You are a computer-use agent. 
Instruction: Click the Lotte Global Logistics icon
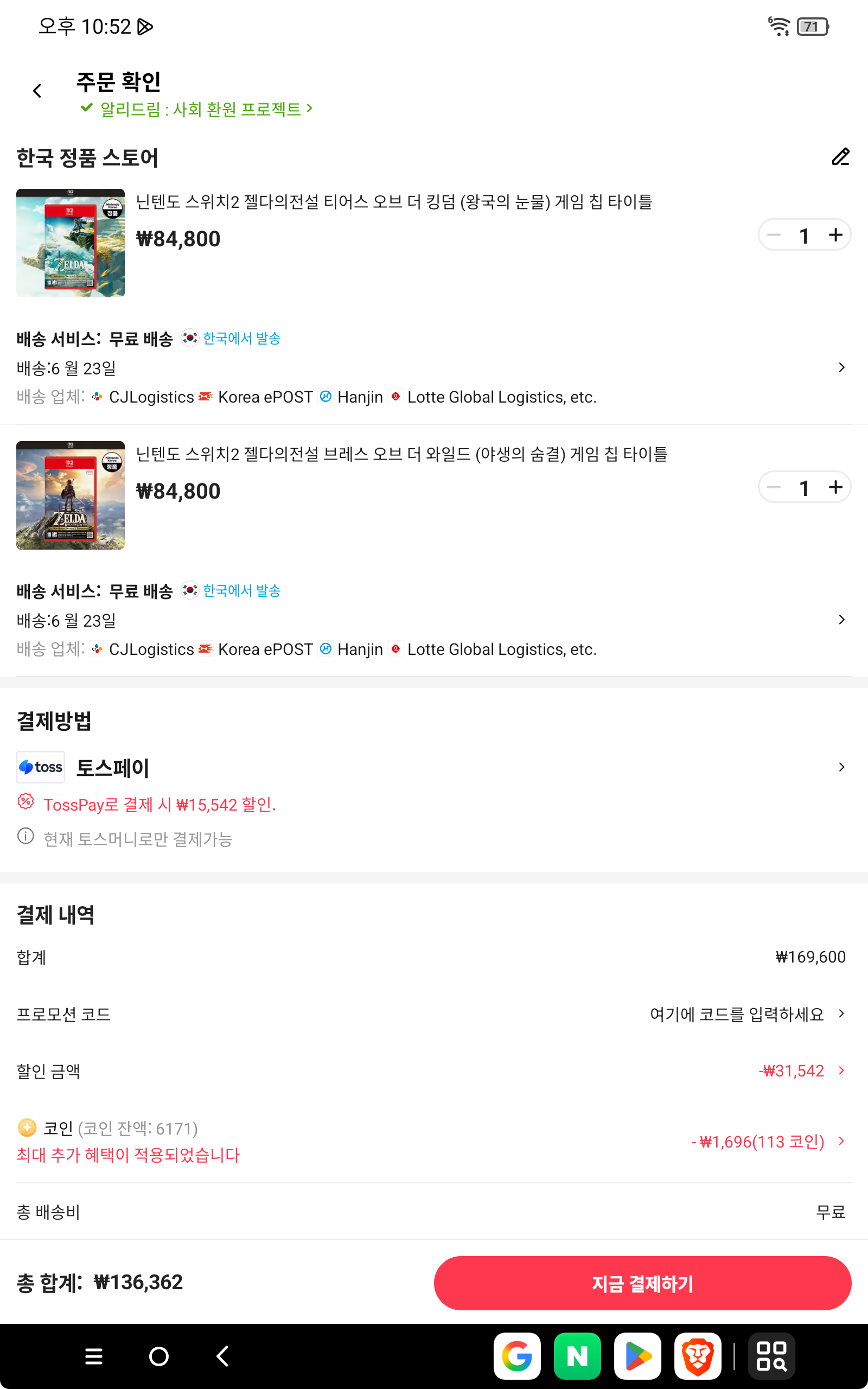[395, 397]
